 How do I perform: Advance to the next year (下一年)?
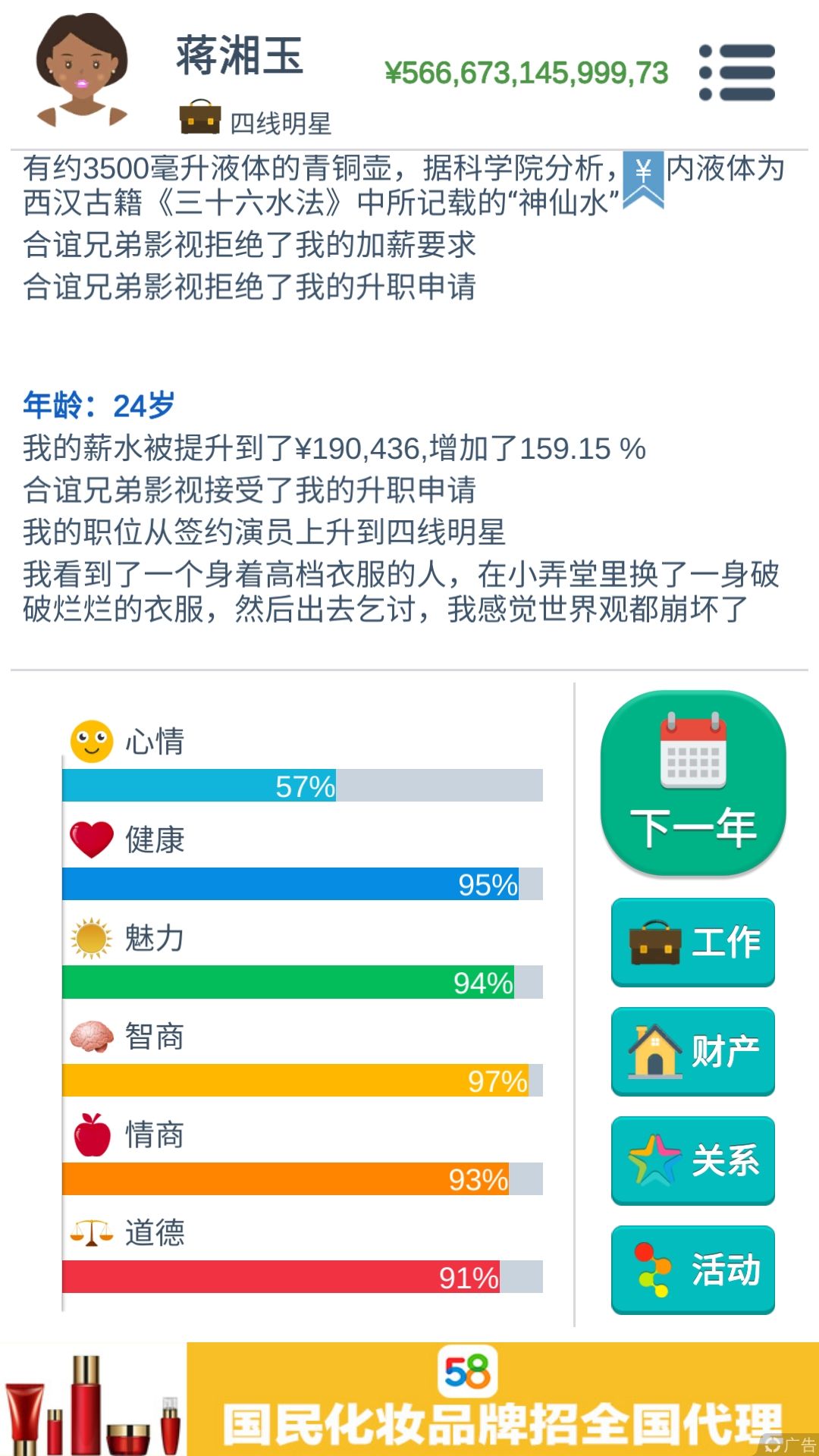pos(693,783)
